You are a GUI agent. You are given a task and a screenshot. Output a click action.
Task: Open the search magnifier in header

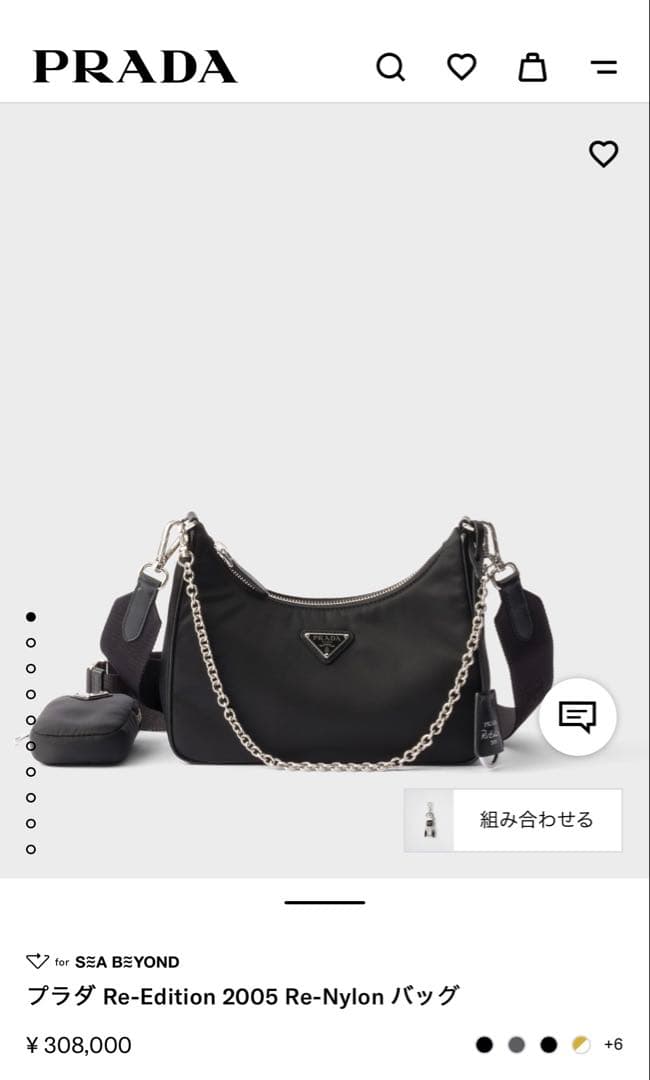pyautogui.click(x=390, y=67)
